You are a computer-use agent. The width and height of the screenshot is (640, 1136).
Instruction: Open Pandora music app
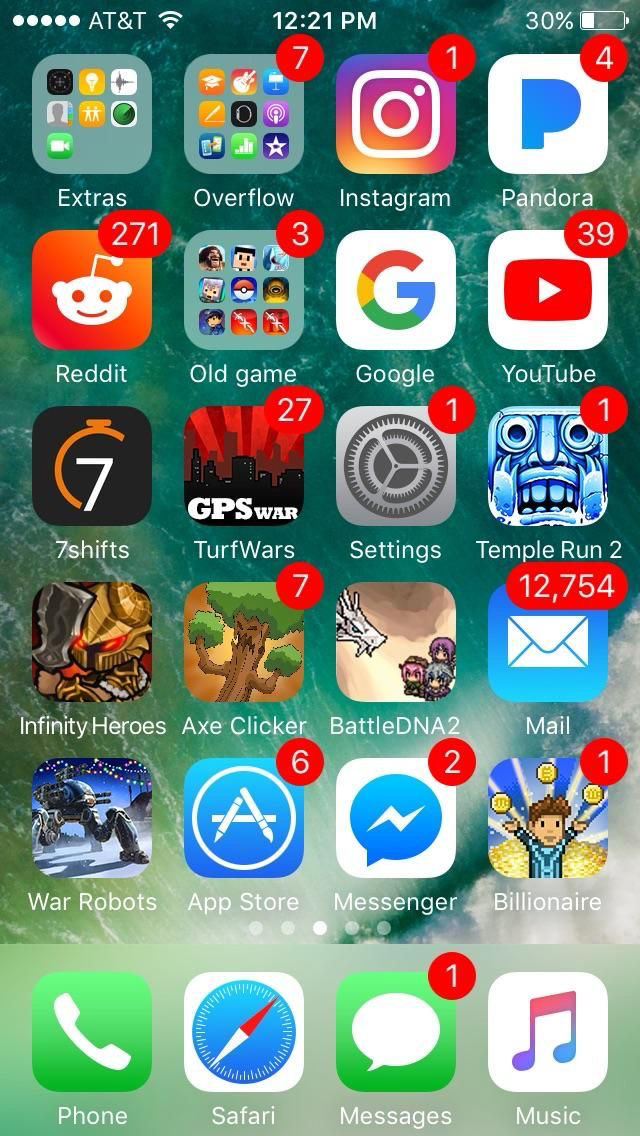click(x=548, y=114)
